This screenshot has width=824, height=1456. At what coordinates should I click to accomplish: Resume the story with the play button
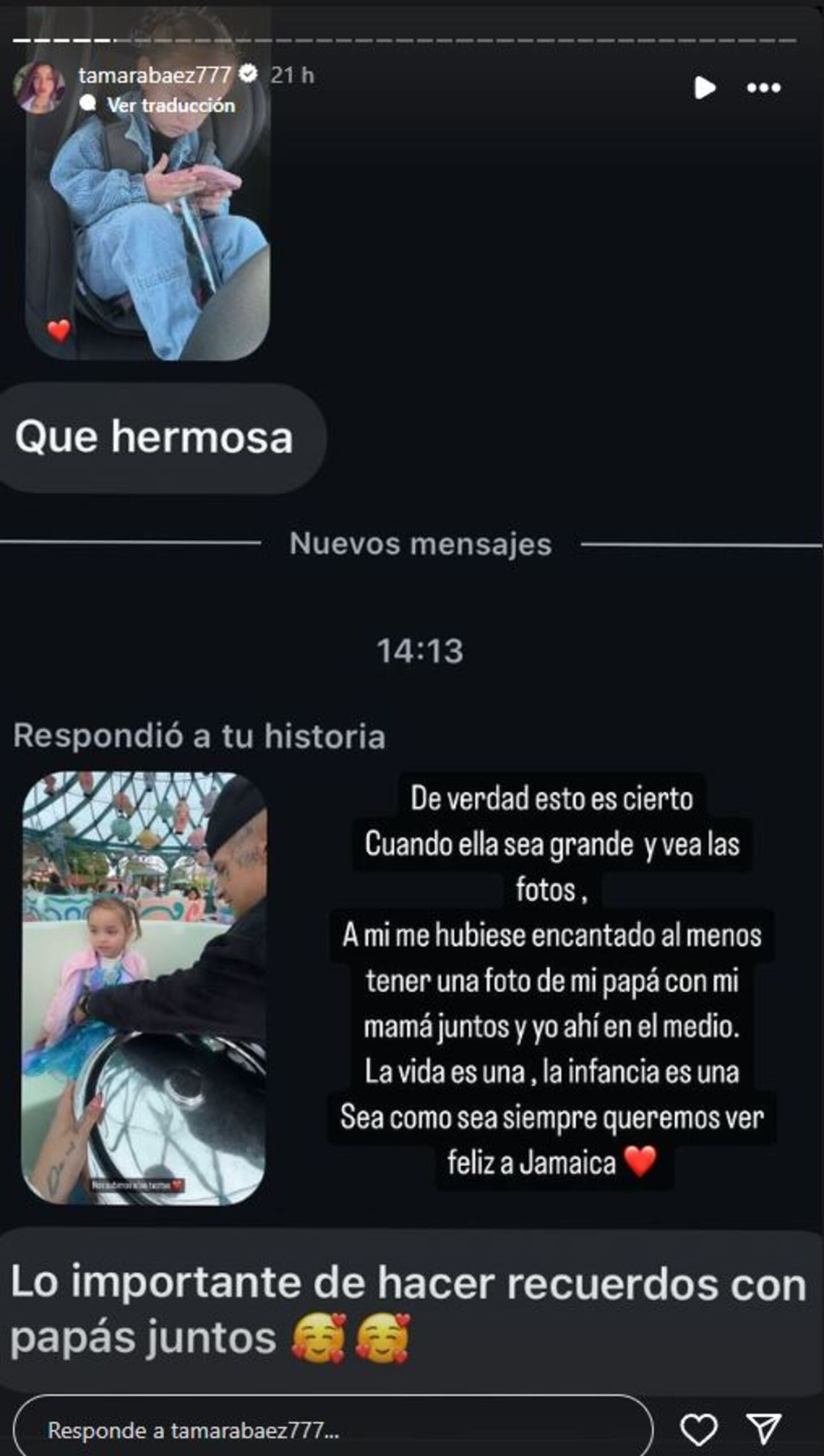click(x=704, y=88)
